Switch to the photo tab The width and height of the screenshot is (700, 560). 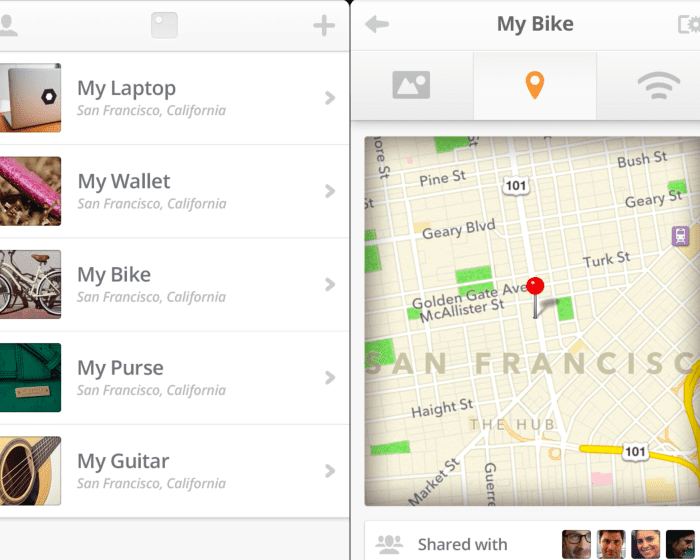[x=412, y=86]
